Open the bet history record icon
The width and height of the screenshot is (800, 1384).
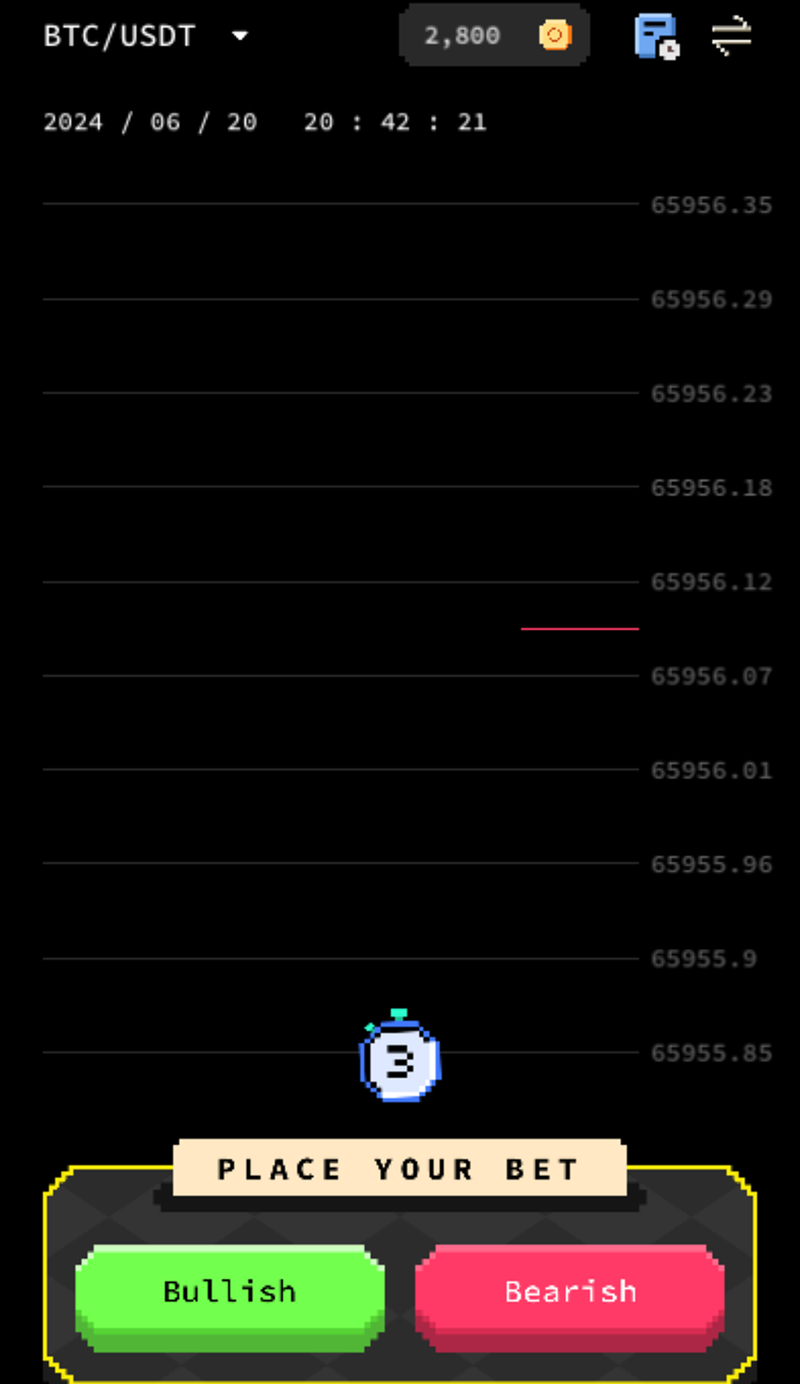pos(656,36)
